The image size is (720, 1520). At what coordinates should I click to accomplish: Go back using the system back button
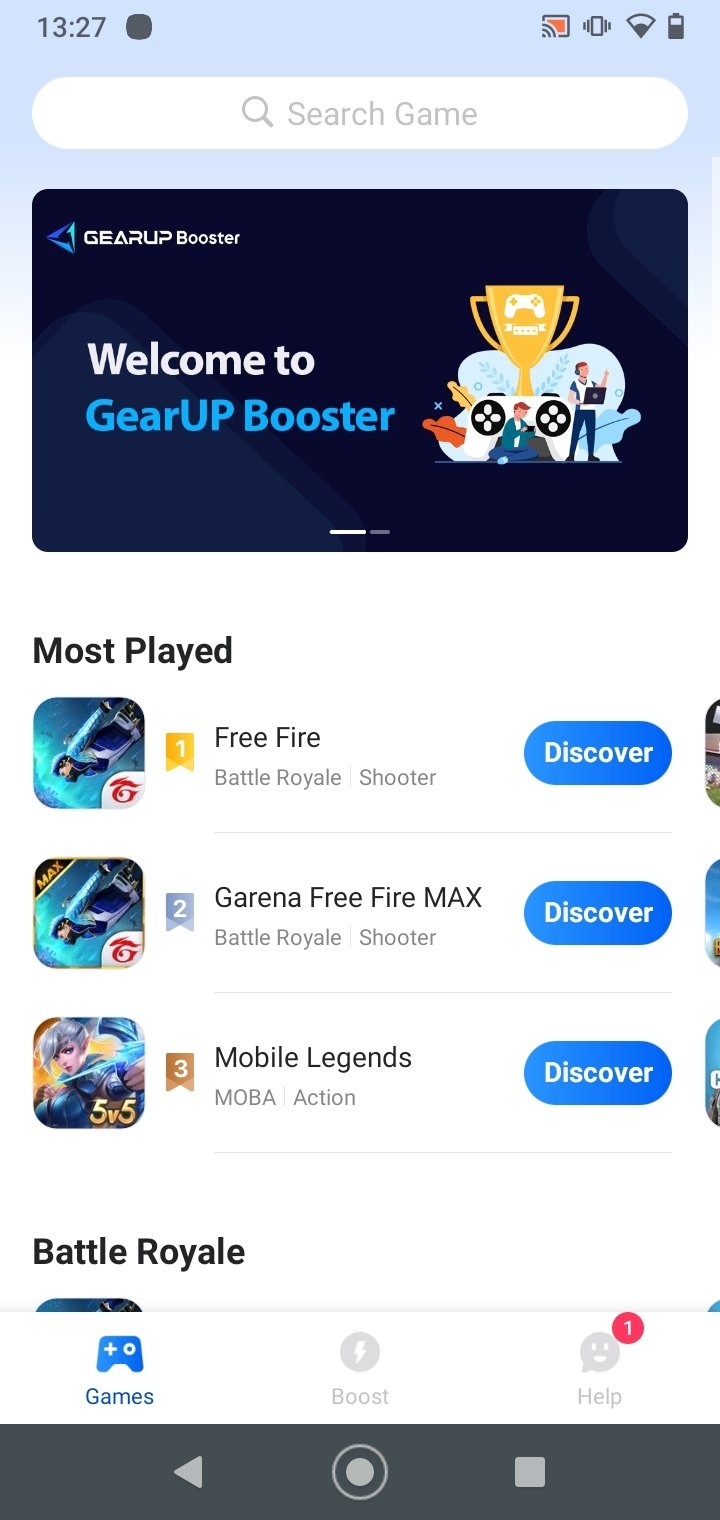click(x=188, y=1472)
